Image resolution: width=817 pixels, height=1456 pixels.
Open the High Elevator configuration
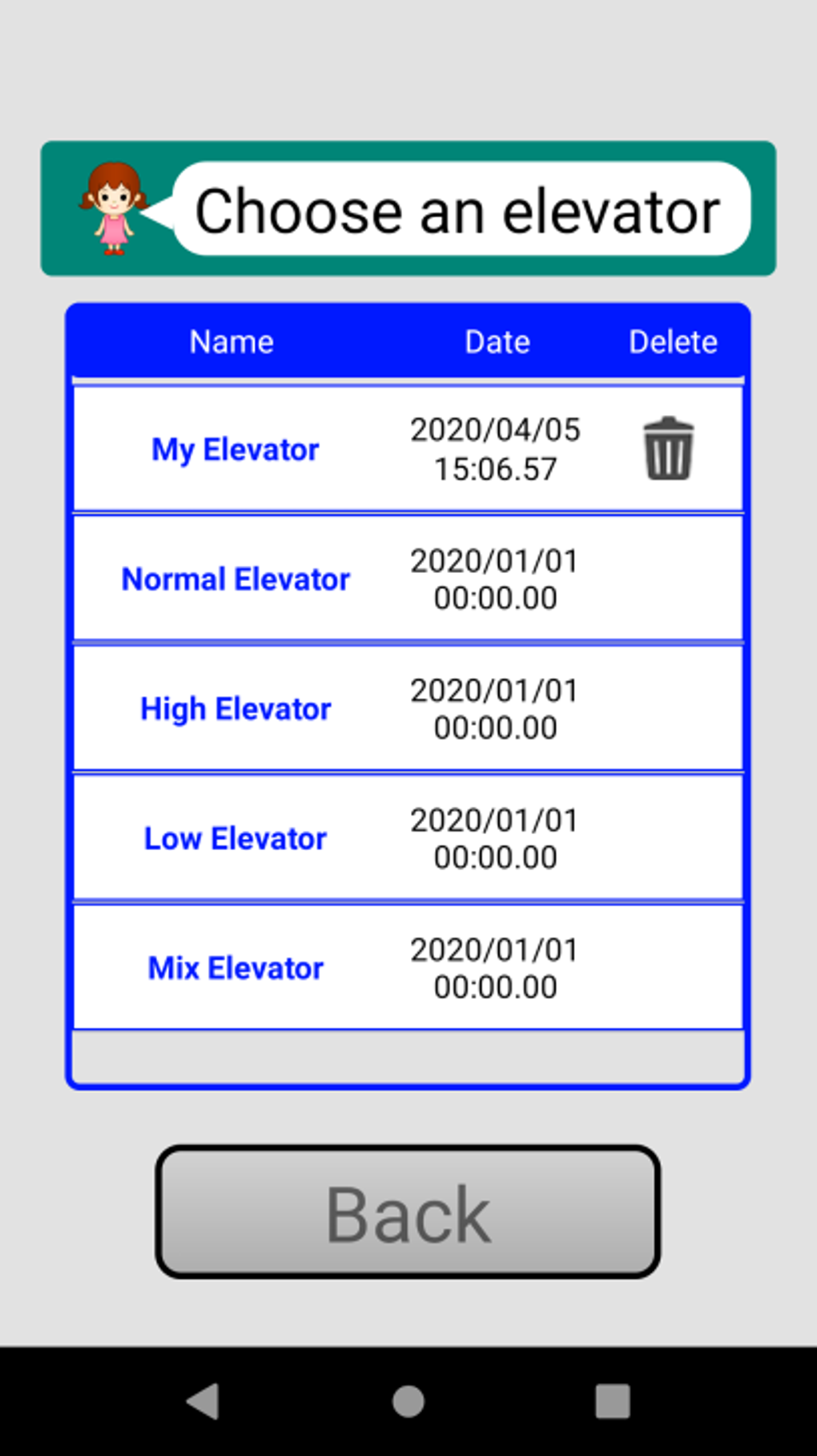coord(235,708)
